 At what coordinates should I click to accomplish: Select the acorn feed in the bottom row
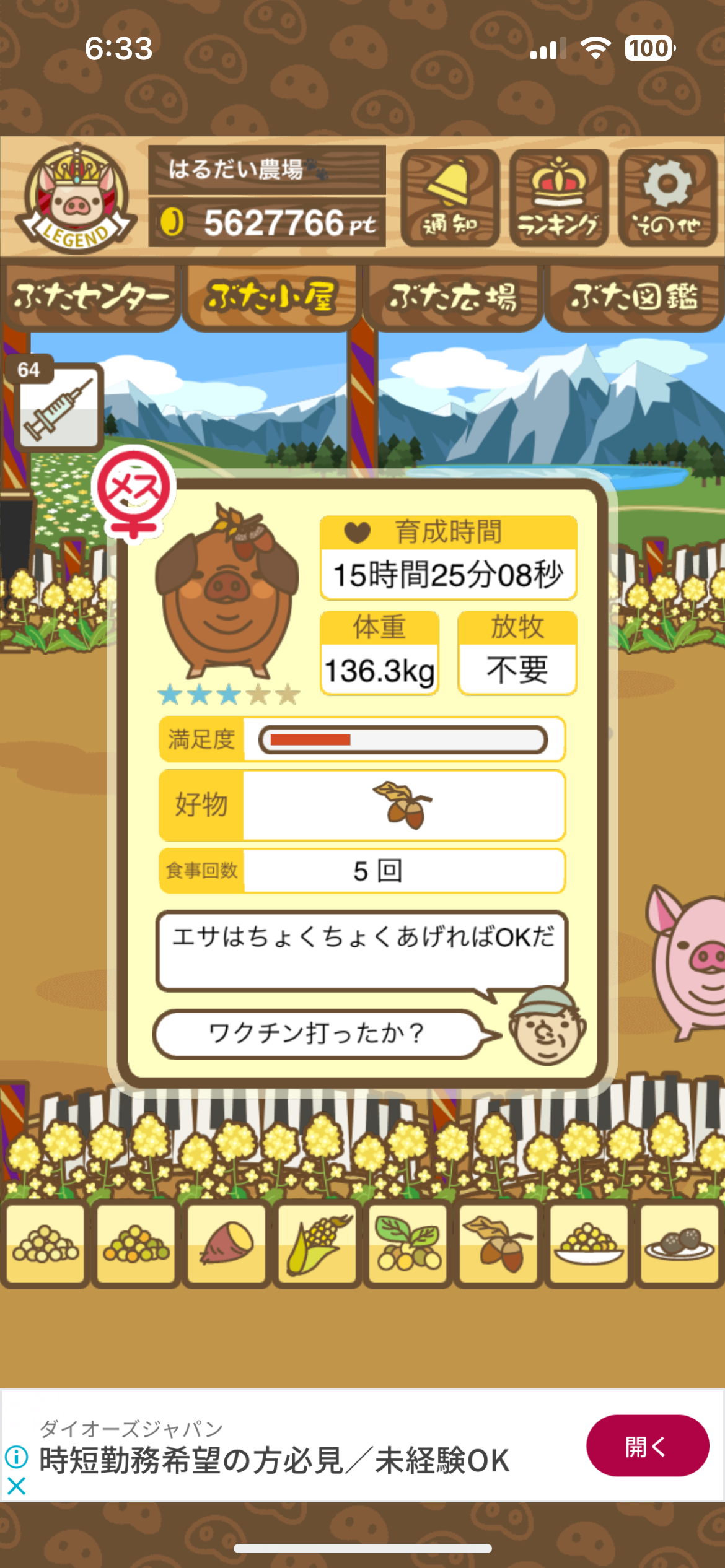click(x=499, y=1243)
